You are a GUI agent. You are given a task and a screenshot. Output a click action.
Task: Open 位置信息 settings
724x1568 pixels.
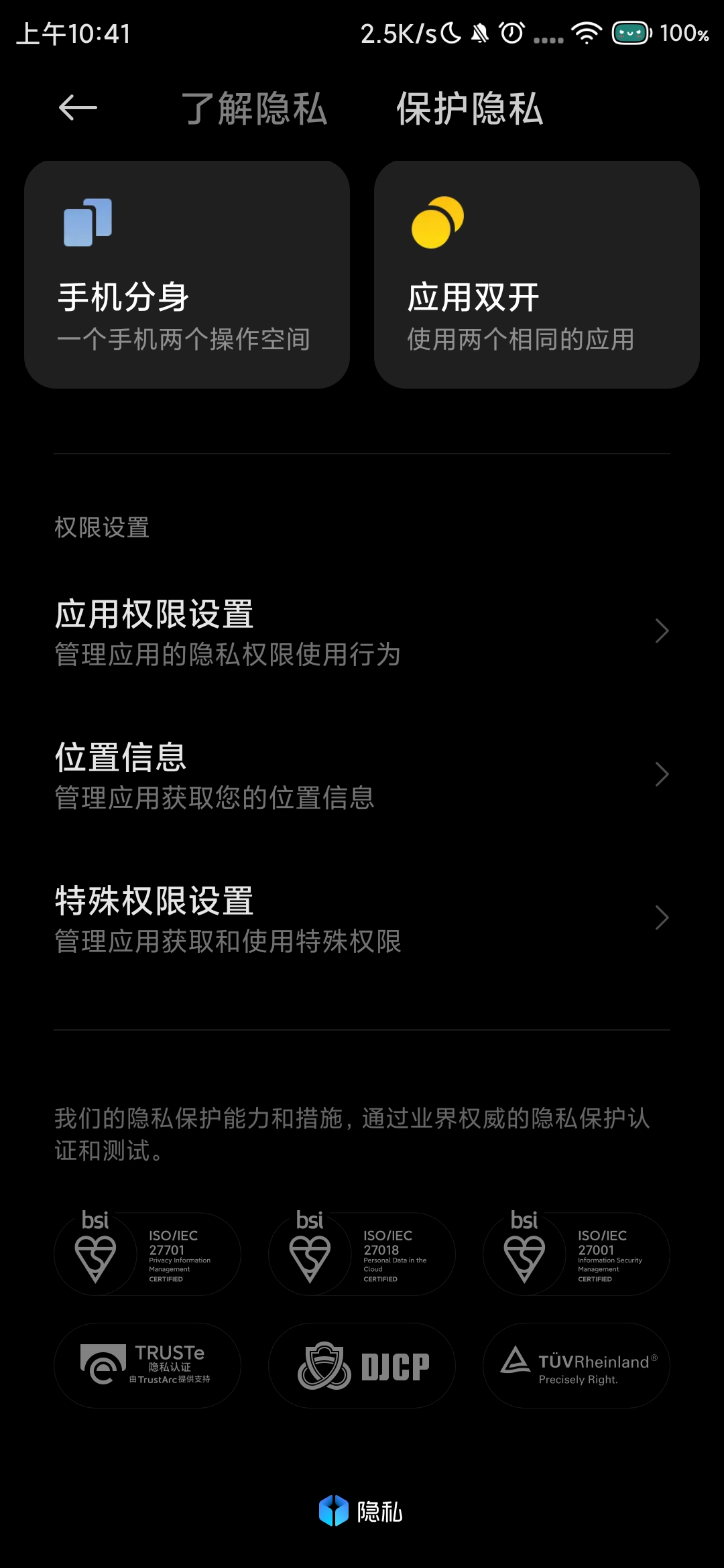[362, 775]
